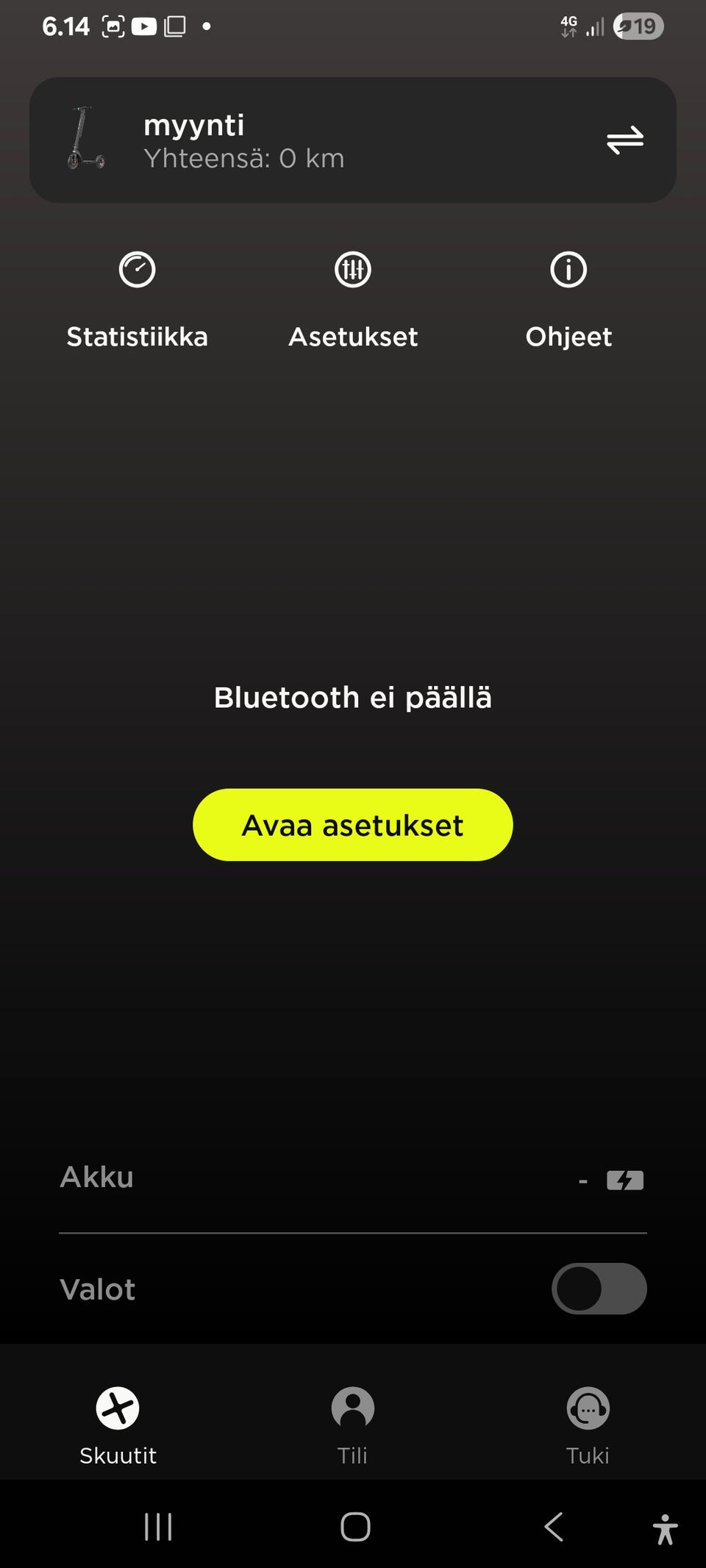Image resolution: width=706 pixels, height=1568 pixels.
Task: Open Tuki support headset icon
Action: pyautogui.click(x=587, y=1408)
